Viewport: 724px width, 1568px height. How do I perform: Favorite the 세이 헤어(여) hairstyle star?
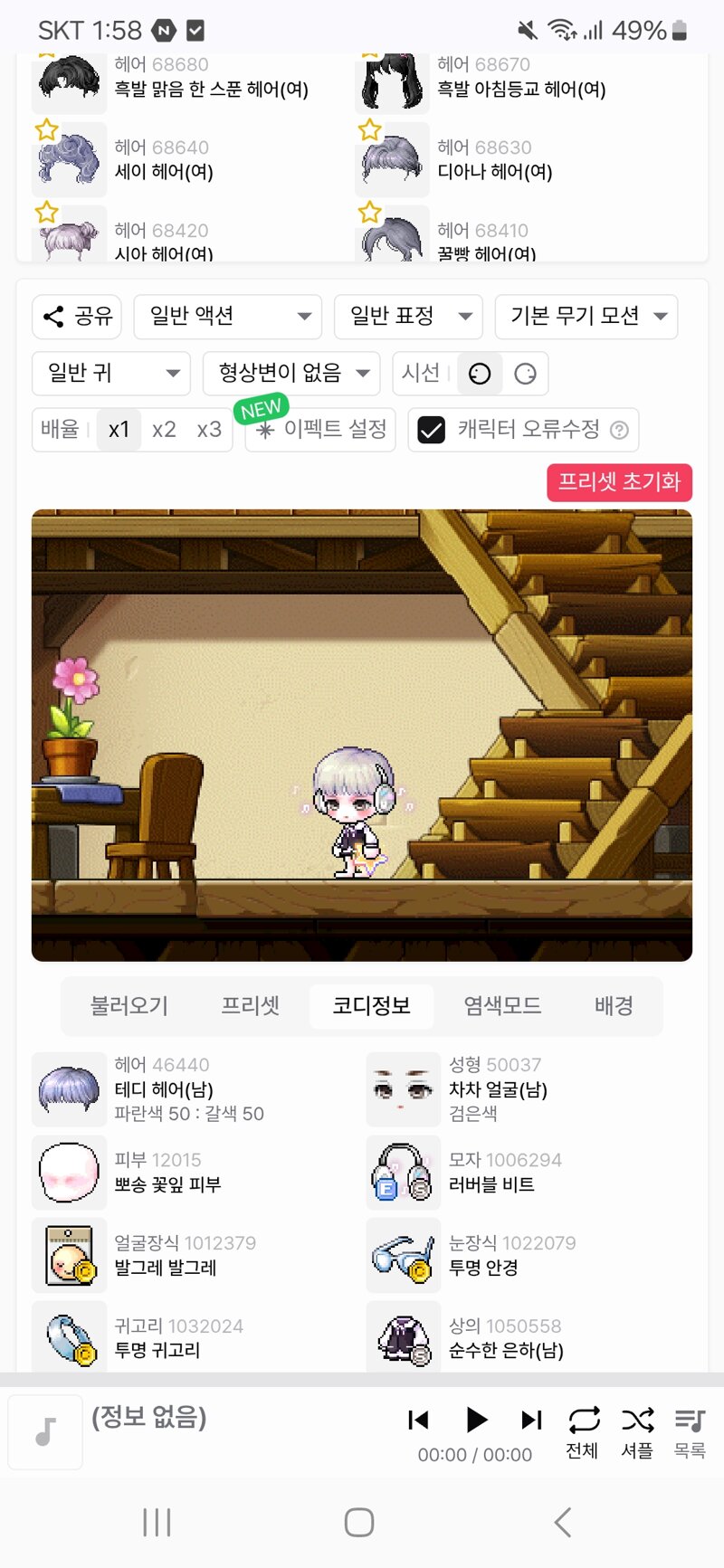coord(46,130)
